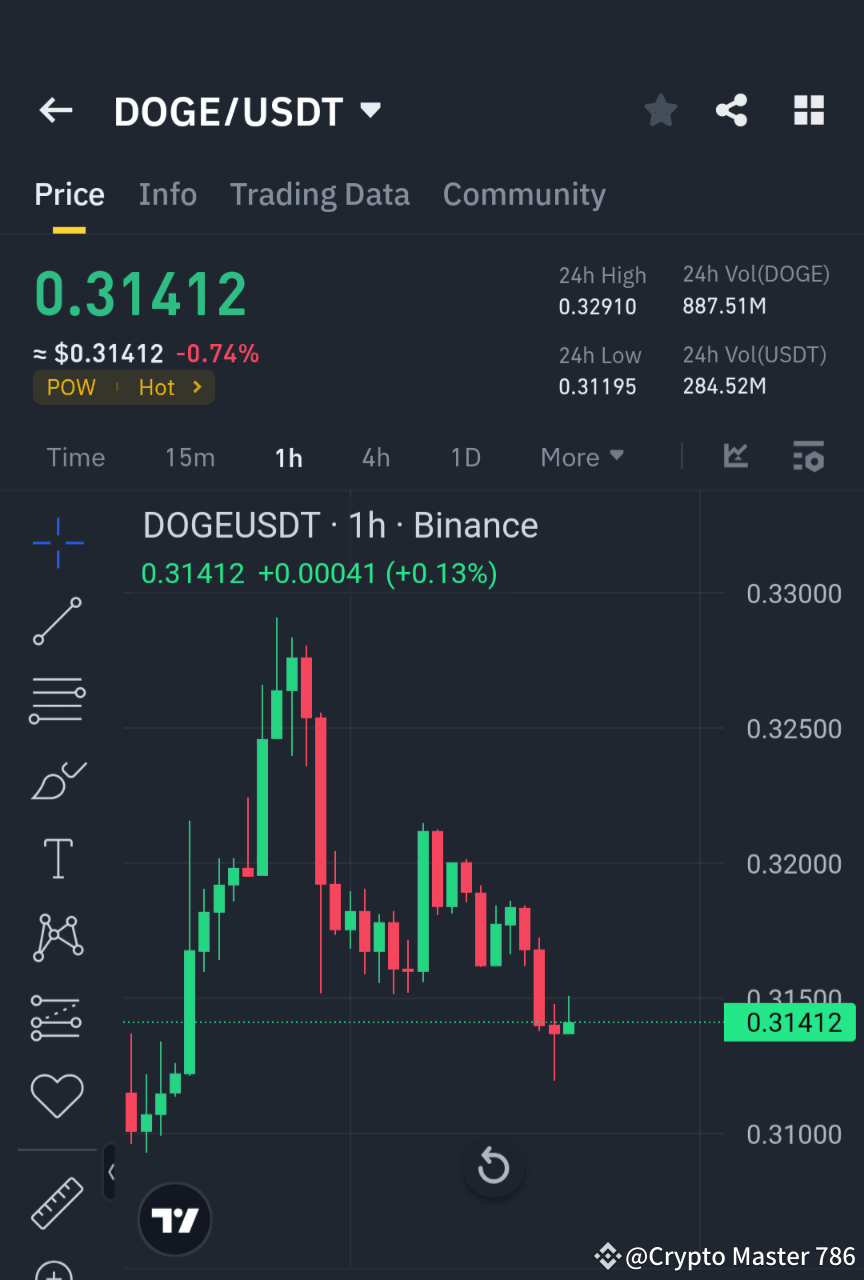Open the emoji sticker tool
This screenshot has height=1280, width=864.
pos(57,1094)
